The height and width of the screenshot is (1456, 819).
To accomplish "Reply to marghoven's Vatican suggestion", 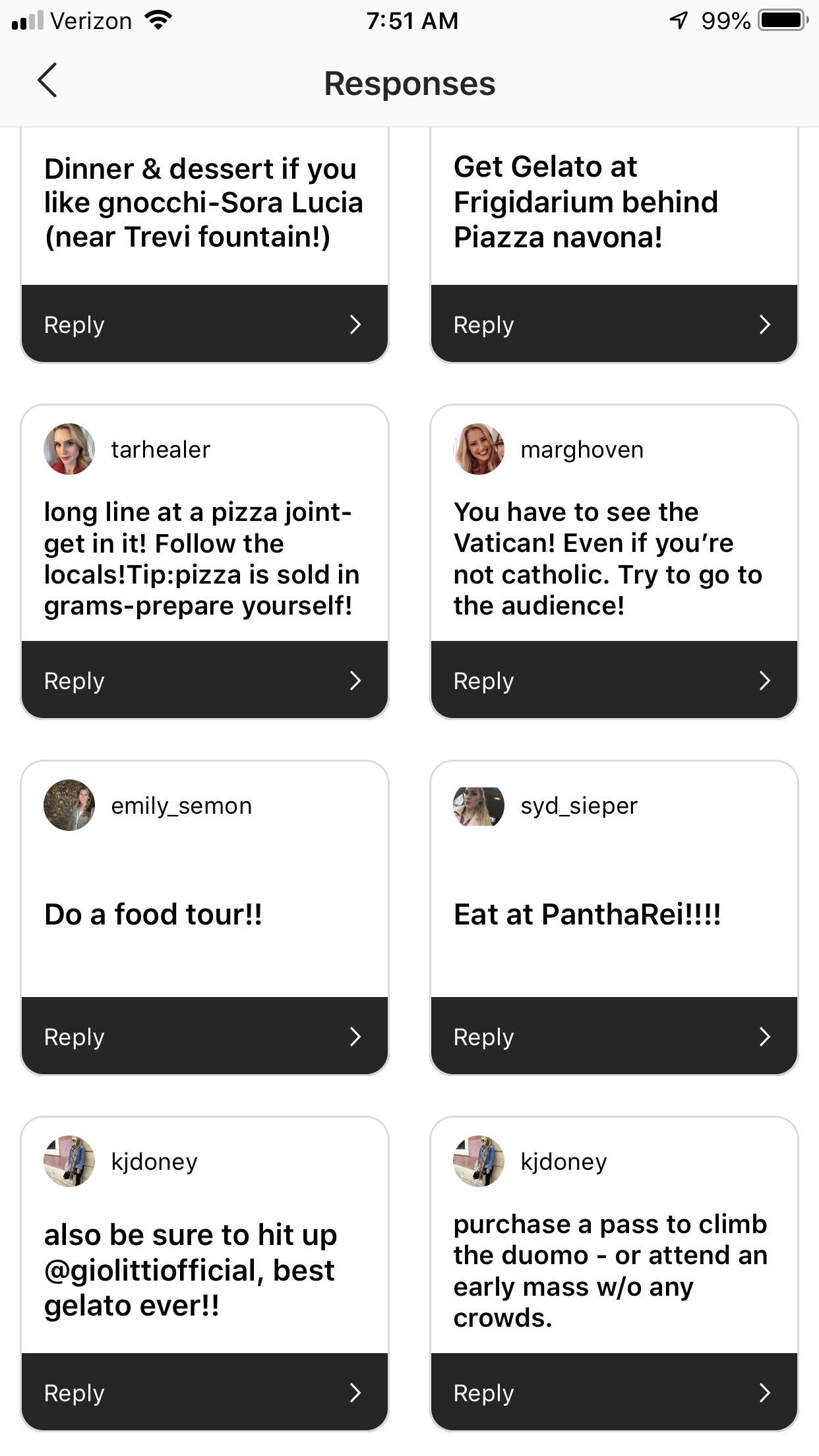I will [614, 681].
